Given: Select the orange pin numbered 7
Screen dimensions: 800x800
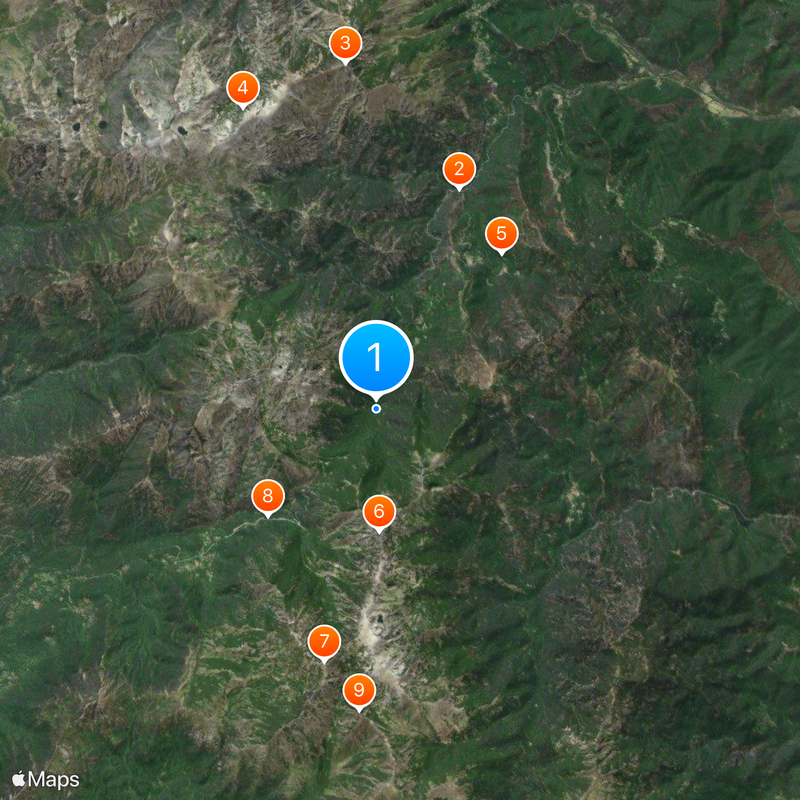Looking at the screenshot, I should [x=324, y=642].
